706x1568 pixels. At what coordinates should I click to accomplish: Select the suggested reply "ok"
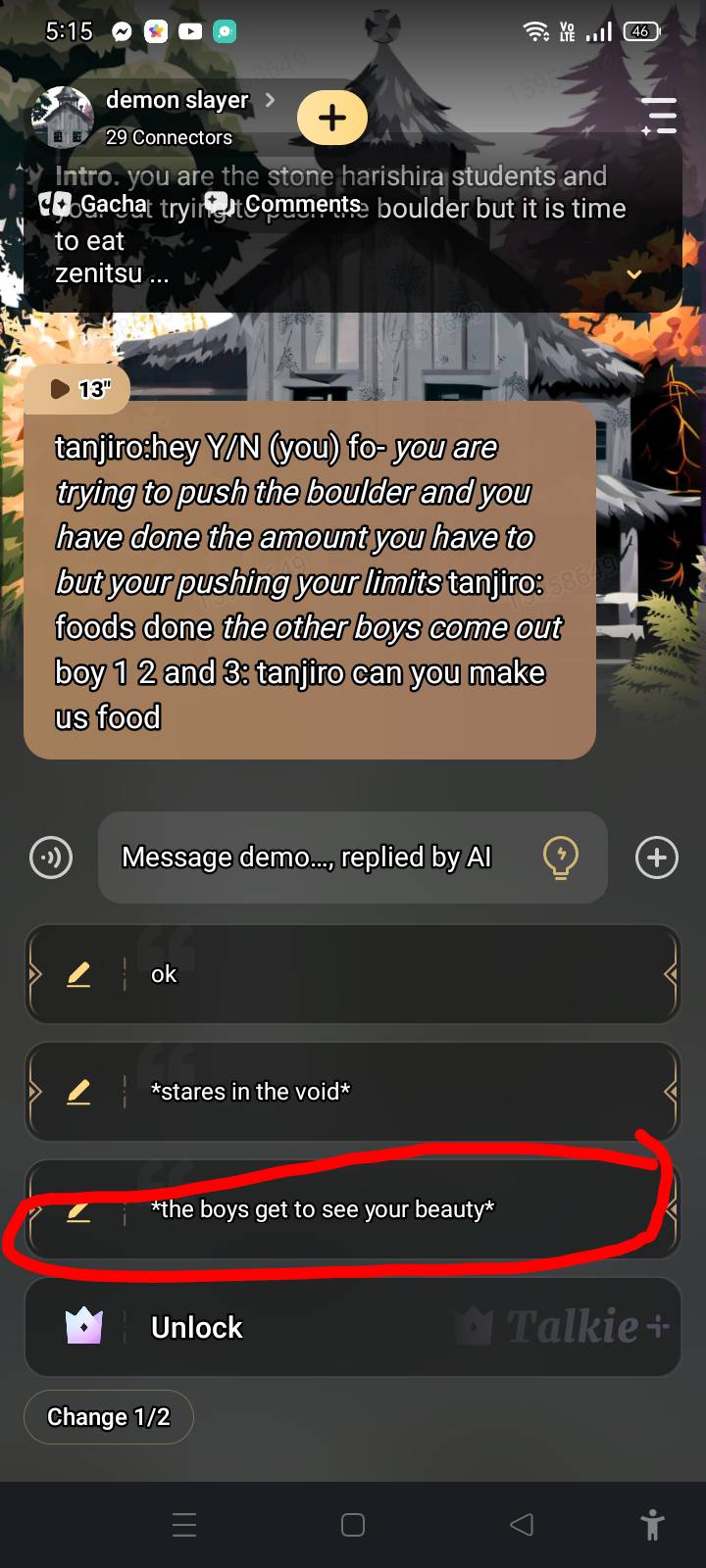[x=392, y=974]
